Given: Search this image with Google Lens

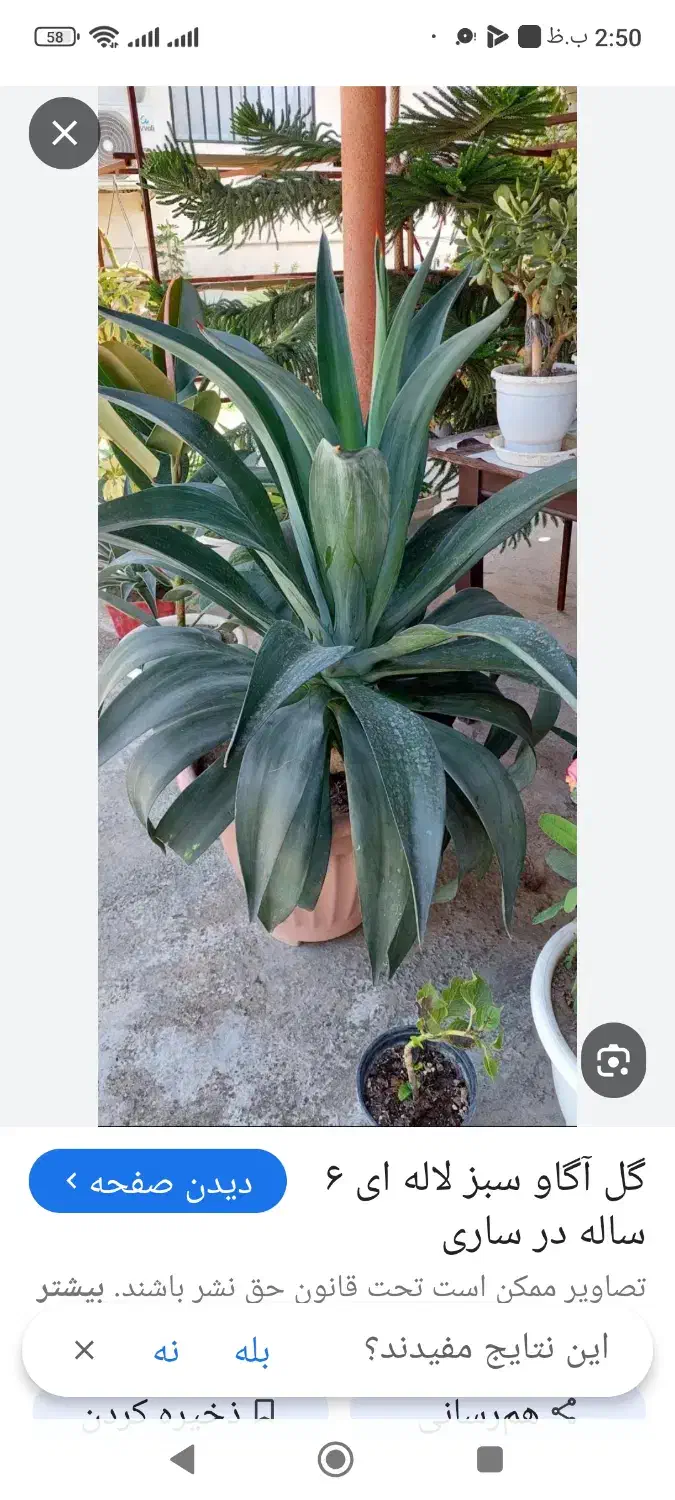Looking at the screenshot, I should click(x=613, y=1060).
